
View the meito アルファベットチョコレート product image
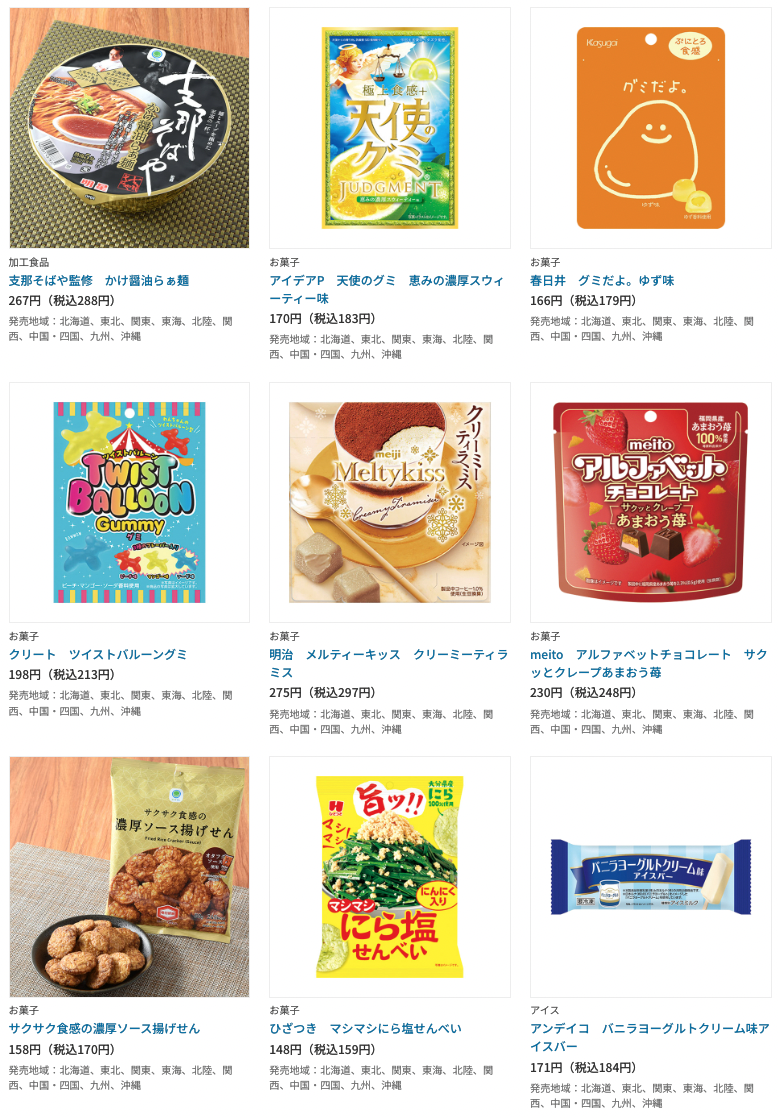tap(651, 502)
